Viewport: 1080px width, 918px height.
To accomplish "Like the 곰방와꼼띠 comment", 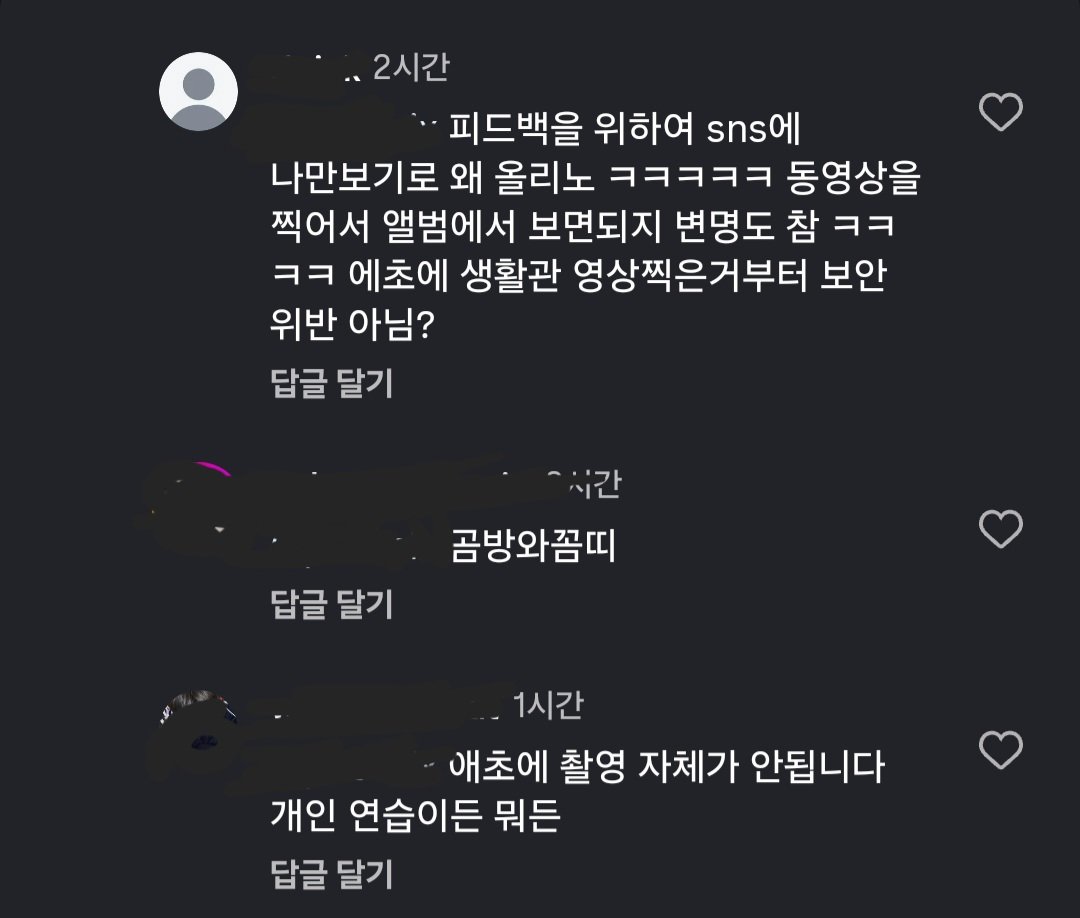I will (1000, 529).
